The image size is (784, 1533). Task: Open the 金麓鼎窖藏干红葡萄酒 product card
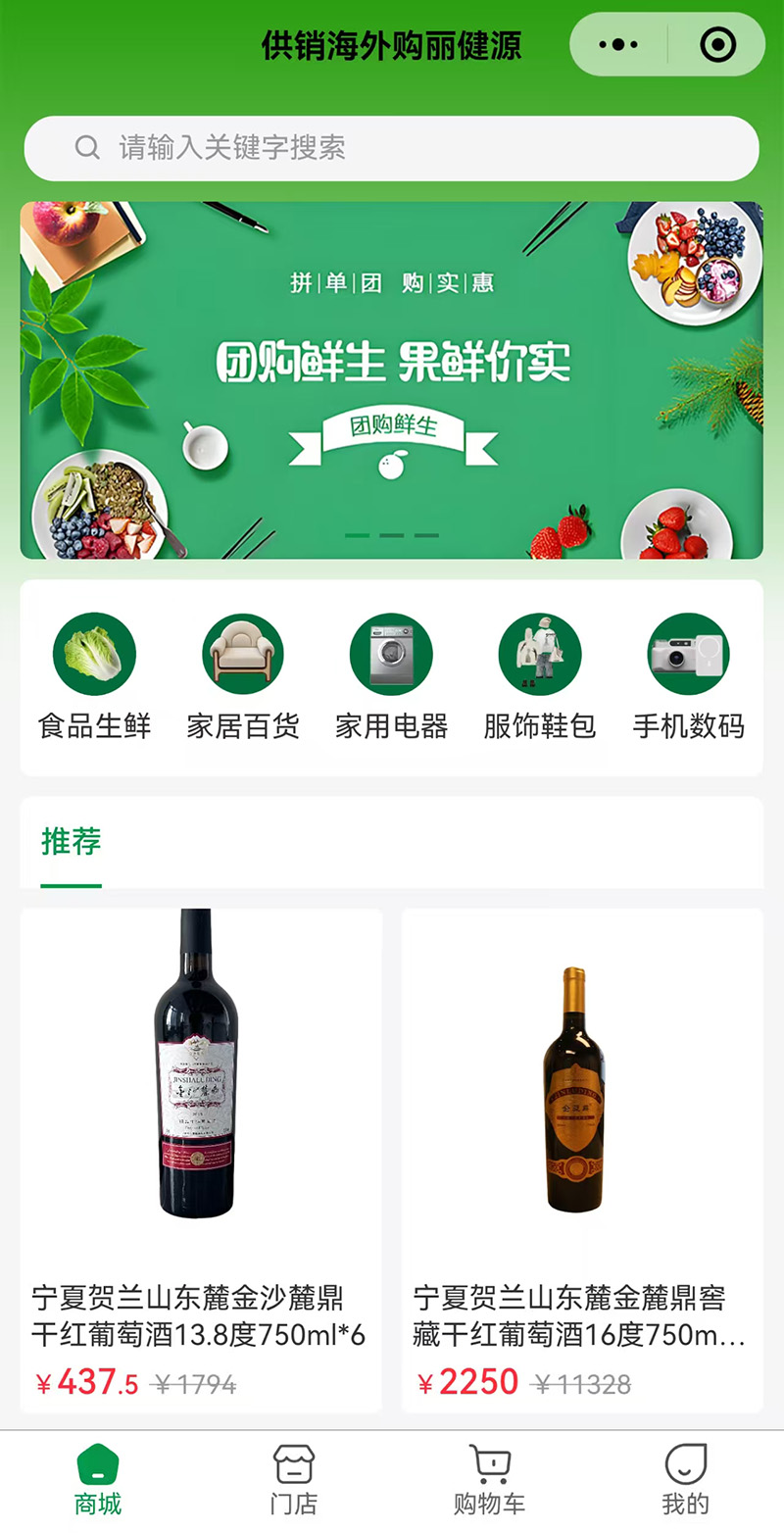(582, 1161)
